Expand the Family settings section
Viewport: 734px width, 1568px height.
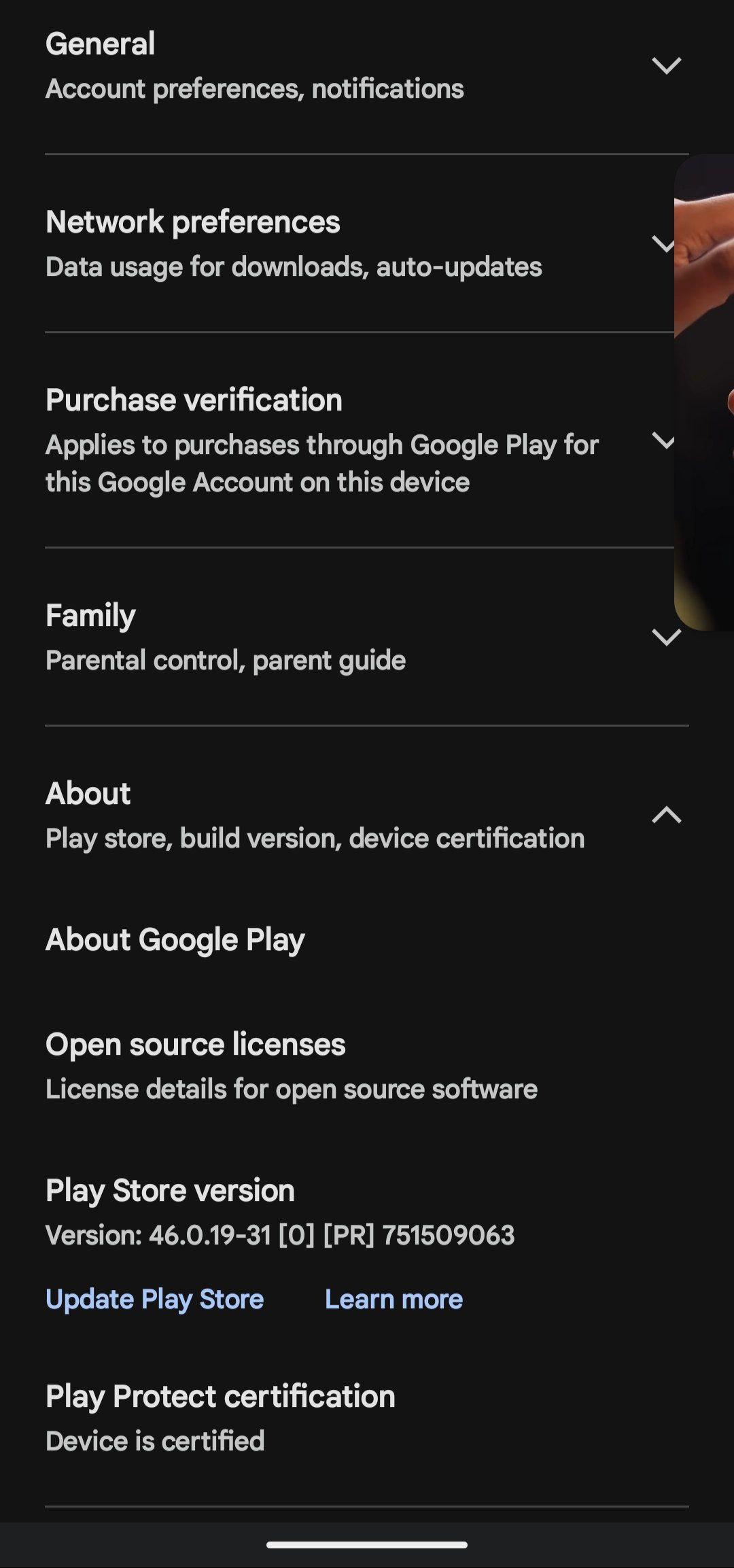[367, 637]
